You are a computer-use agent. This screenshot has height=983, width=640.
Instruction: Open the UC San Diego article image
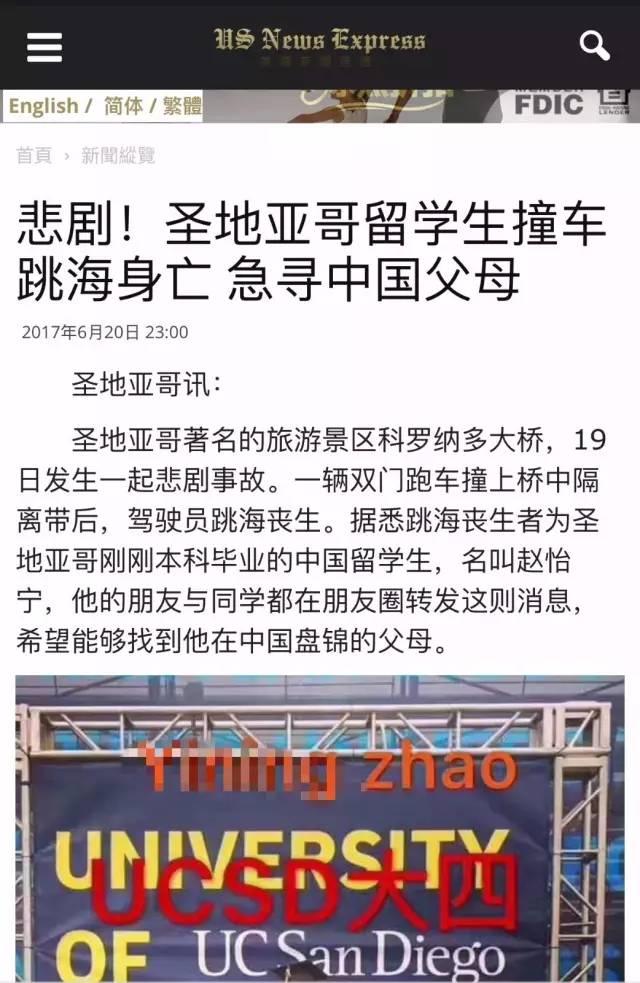320,828
